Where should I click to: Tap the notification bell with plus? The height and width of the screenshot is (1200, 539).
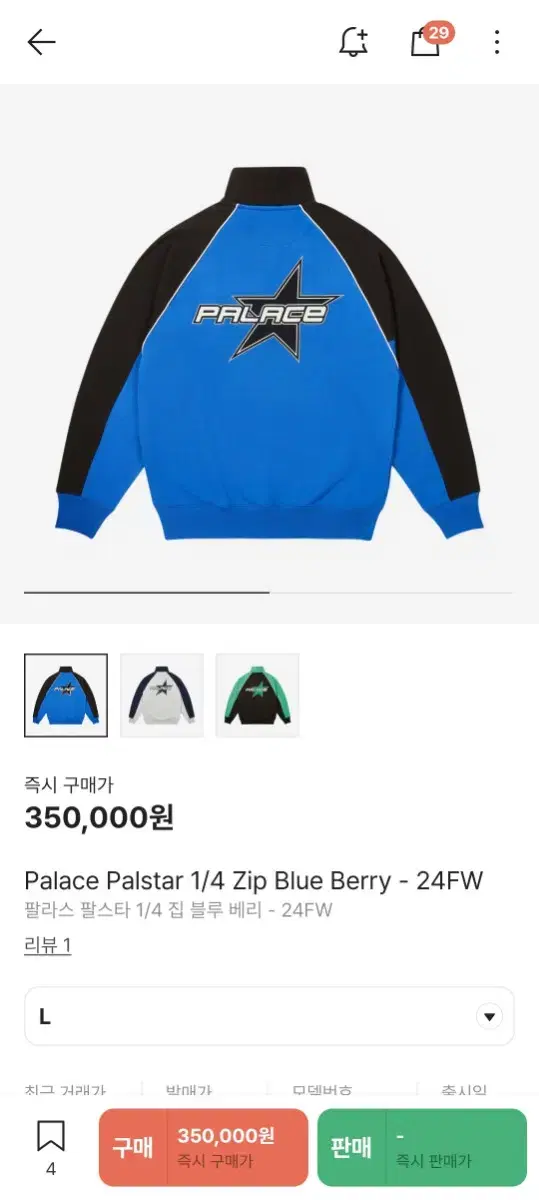[354, 42]
